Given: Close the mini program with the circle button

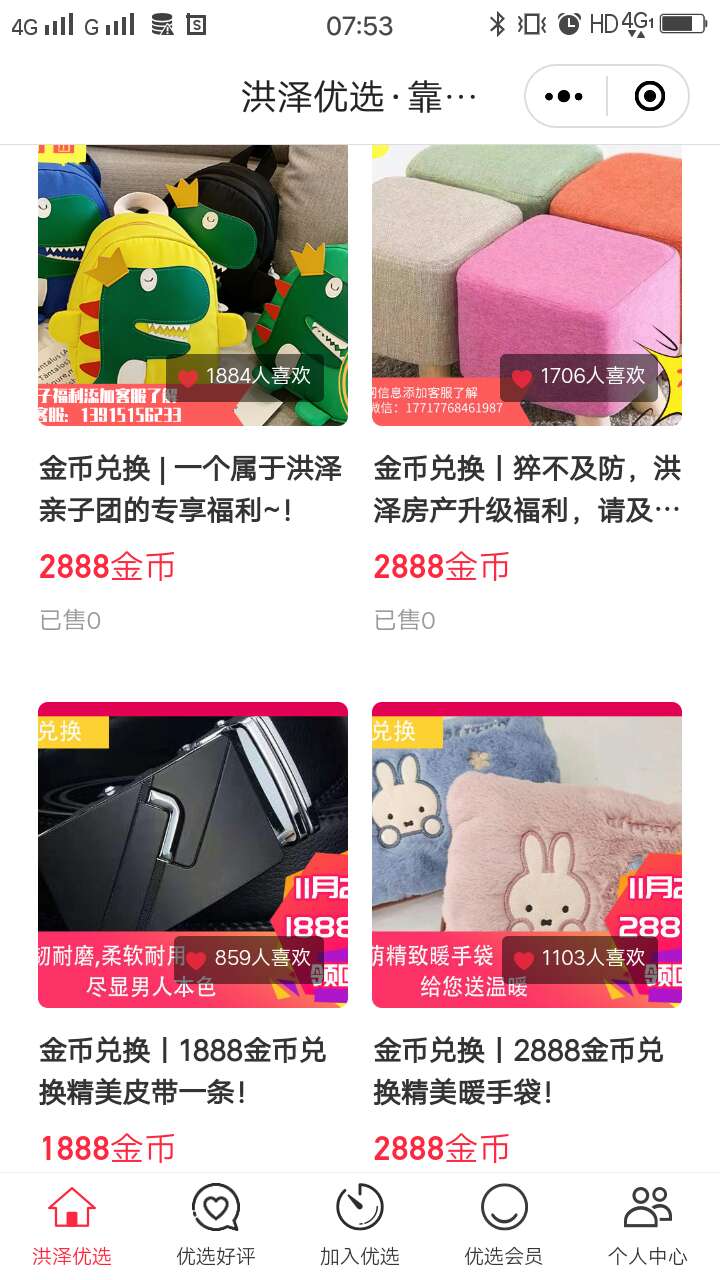Looking at the screenshot, I should [x=650, y=96].
